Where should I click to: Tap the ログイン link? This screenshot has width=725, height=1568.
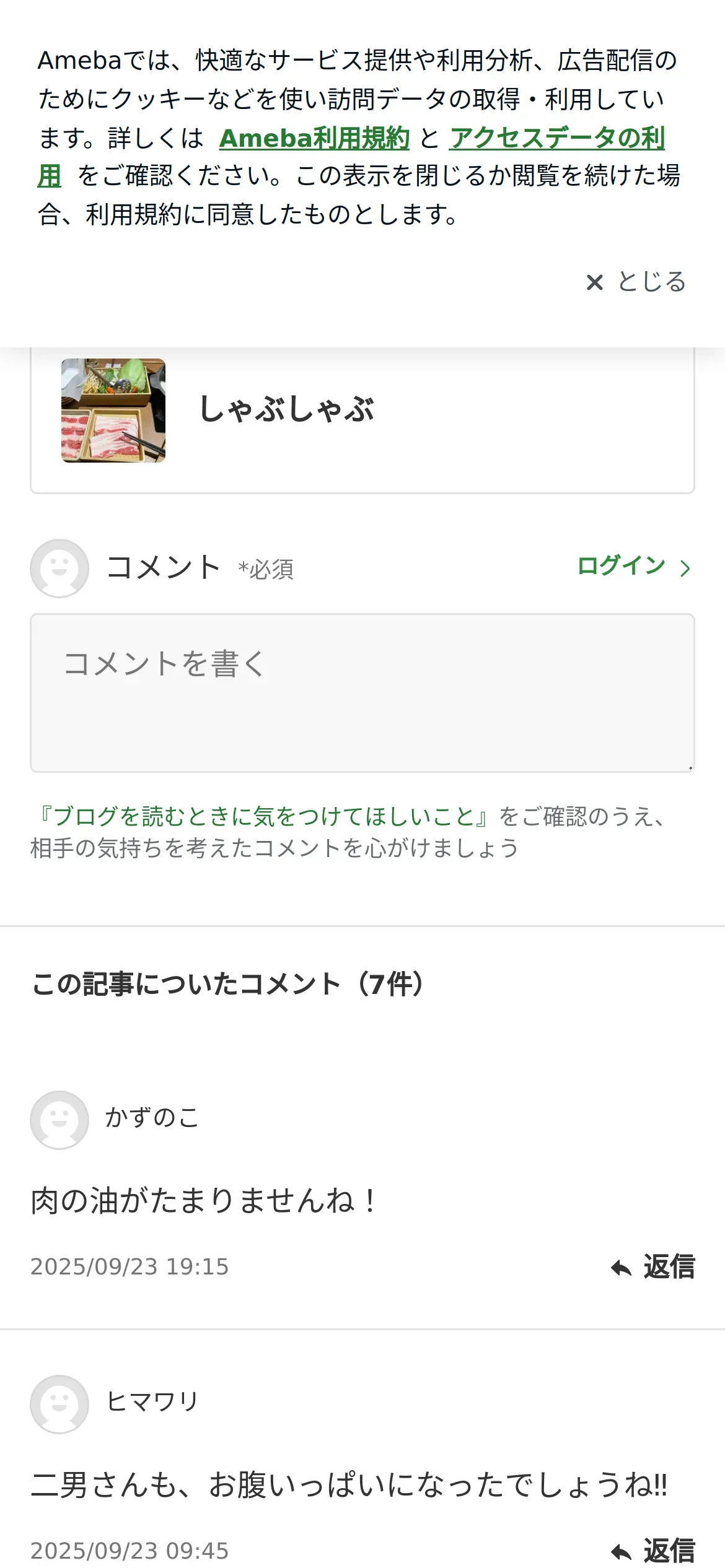(x=633, y=566)
